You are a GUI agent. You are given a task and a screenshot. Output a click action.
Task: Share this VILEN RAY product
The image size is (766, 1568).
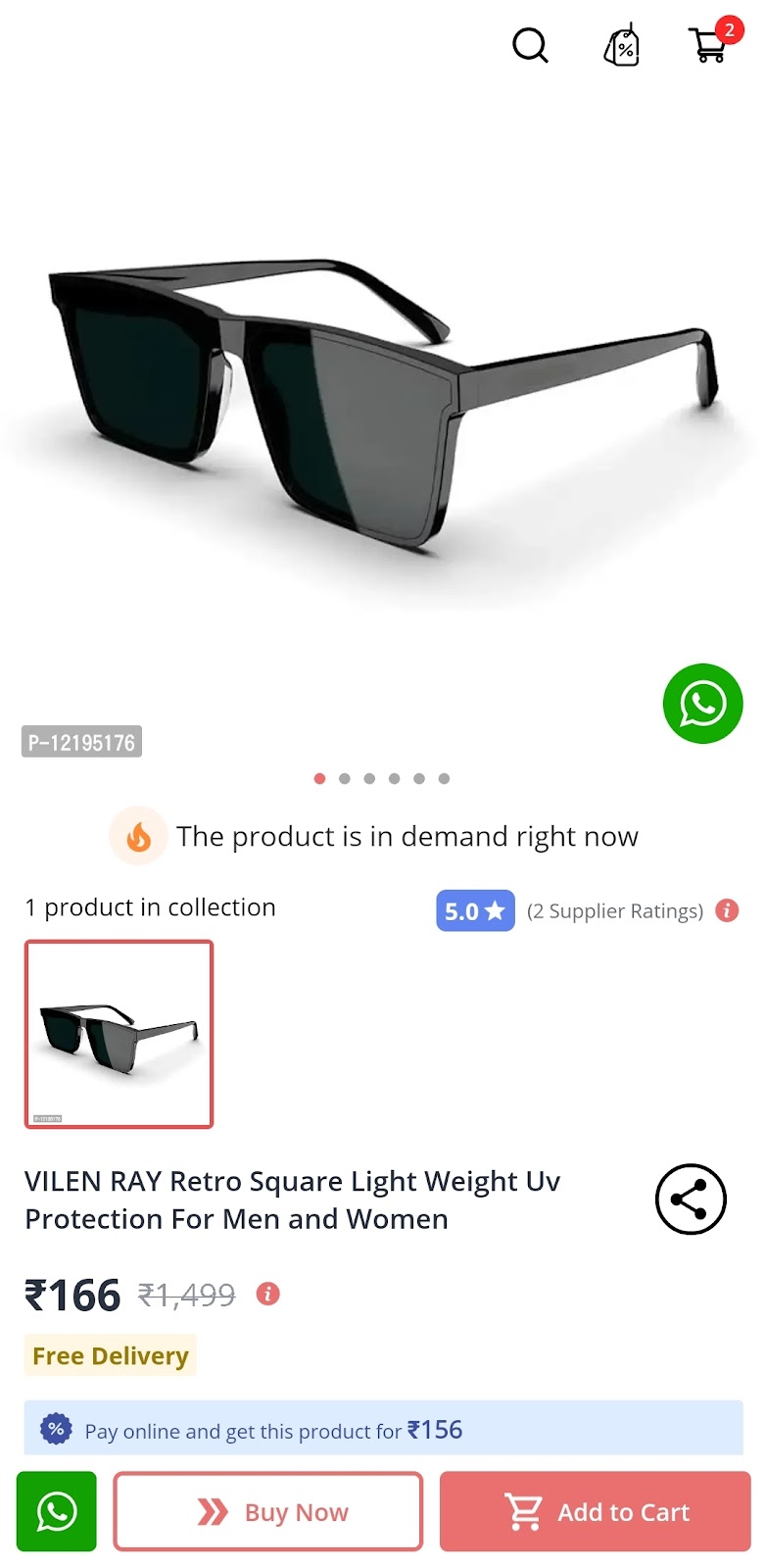(x=690, y=1200)
